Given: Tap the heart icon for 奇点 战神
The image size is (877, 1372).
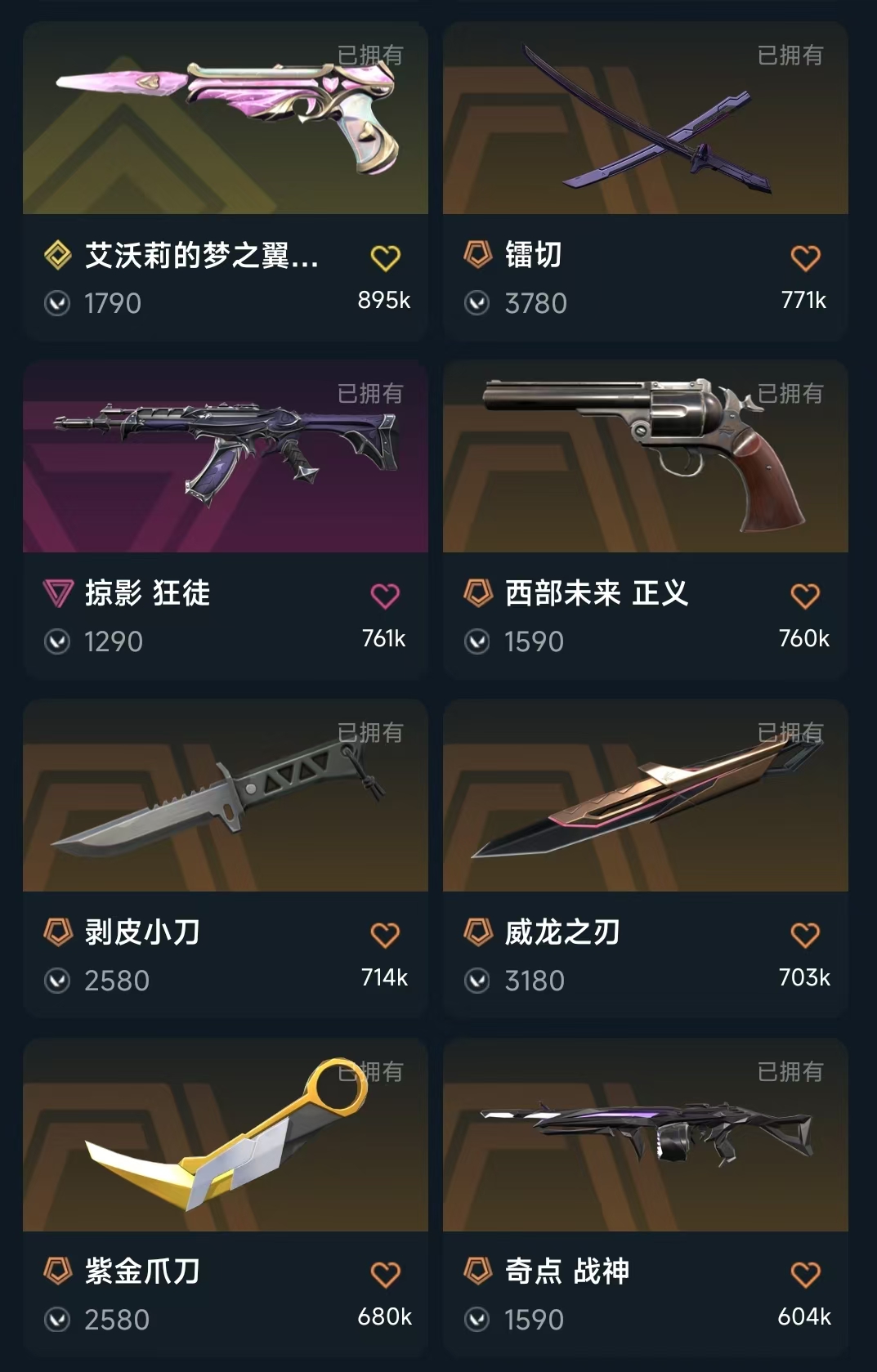Looking at the screenshot, I should click(x=805, y=1275).
